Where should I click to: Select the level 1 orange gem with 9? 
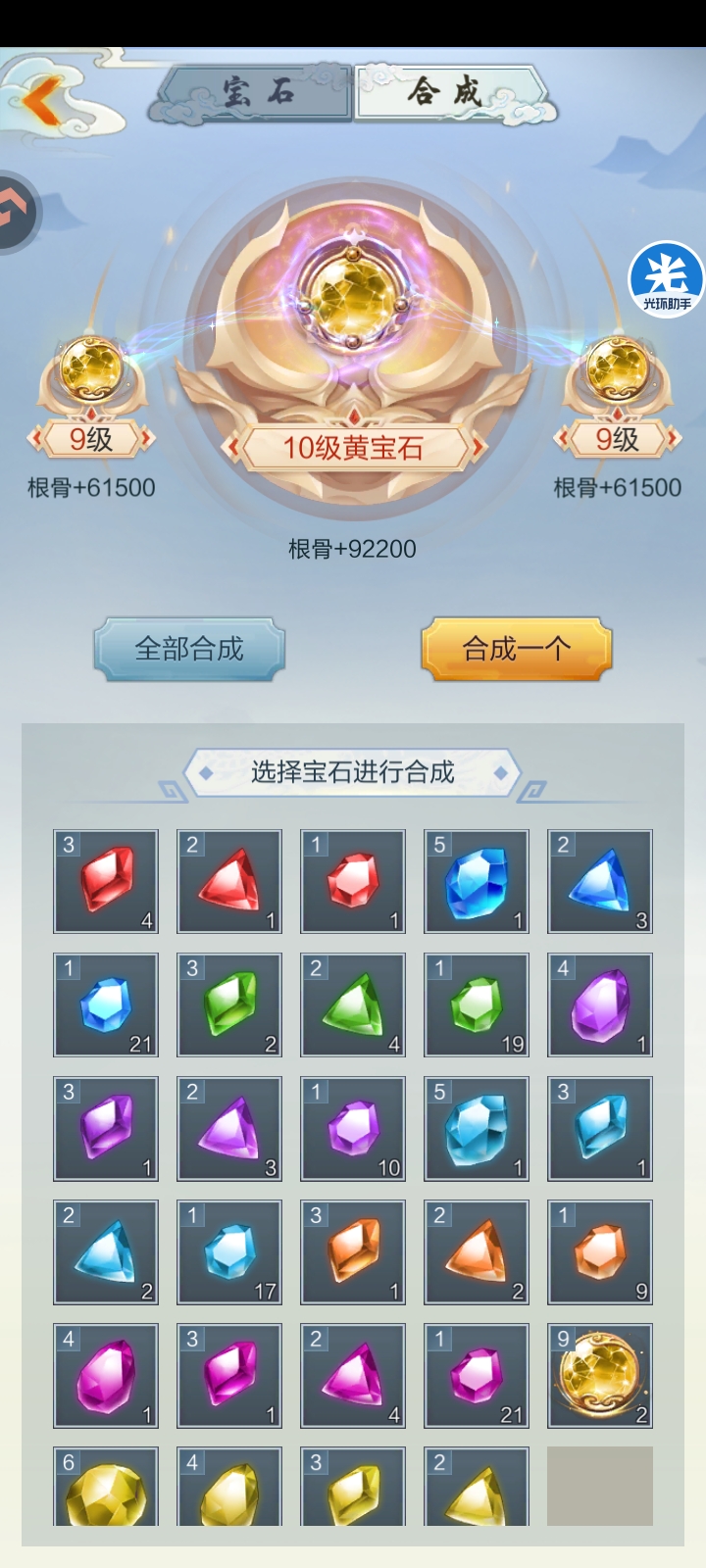pos(600,1252)
